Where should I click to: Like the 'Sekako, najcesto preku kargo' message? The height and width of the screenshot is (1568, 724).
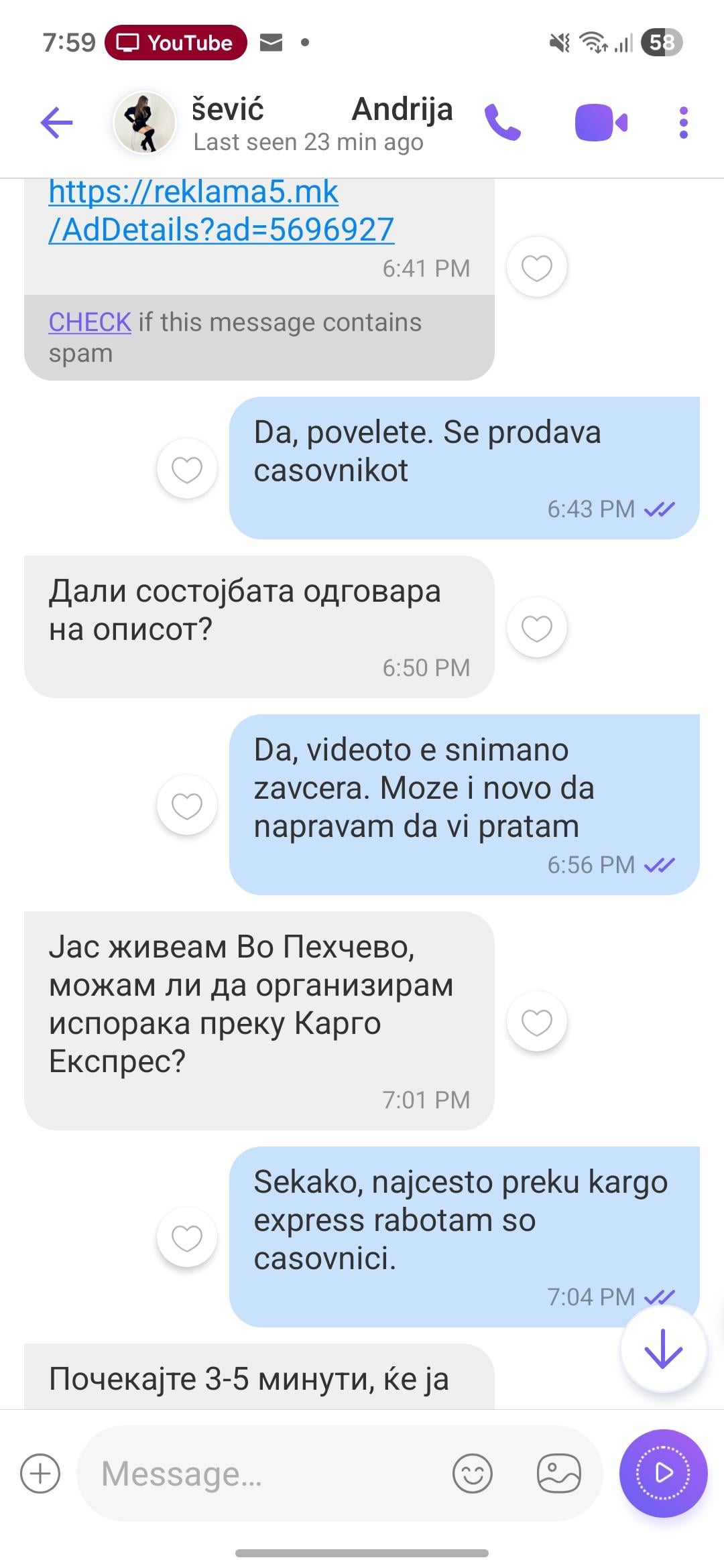pos(186,1237)
